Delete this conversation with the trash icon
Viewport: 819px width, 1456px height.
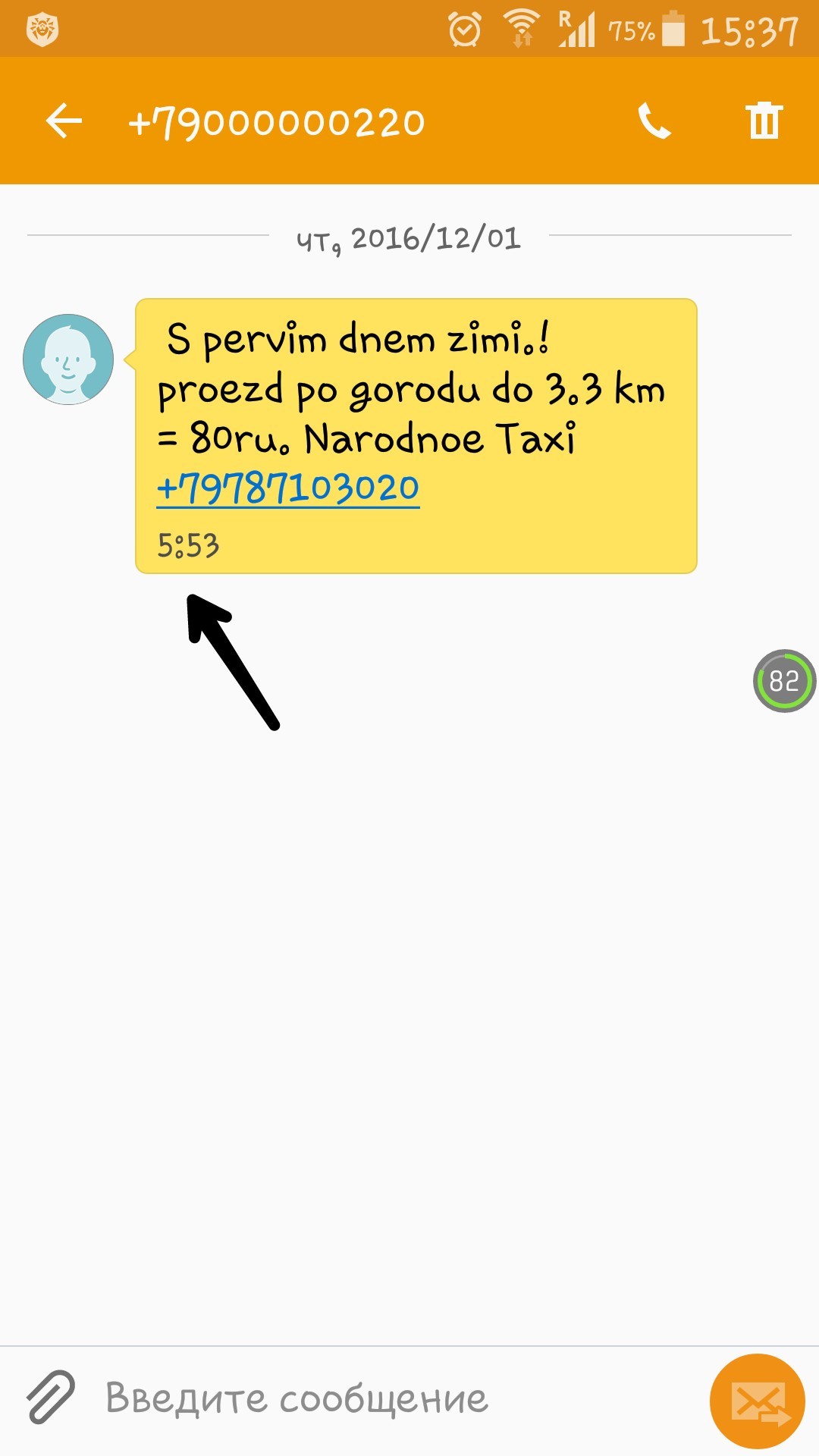pyautogui.click(x=764, y=121)
